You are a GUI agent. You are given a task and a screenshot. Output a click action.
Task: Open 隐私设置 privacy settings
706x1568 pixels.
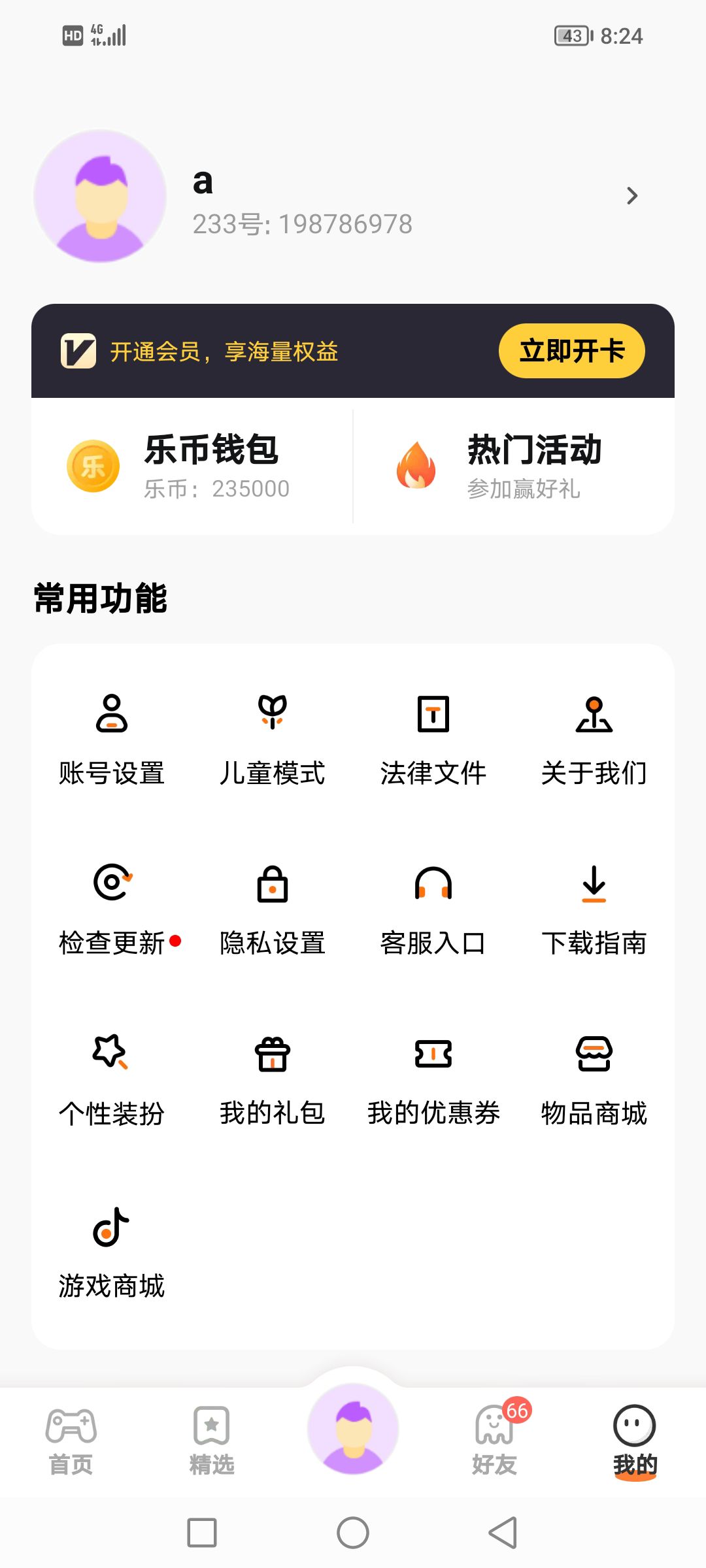pyautogui.click(x=272, y=909)
